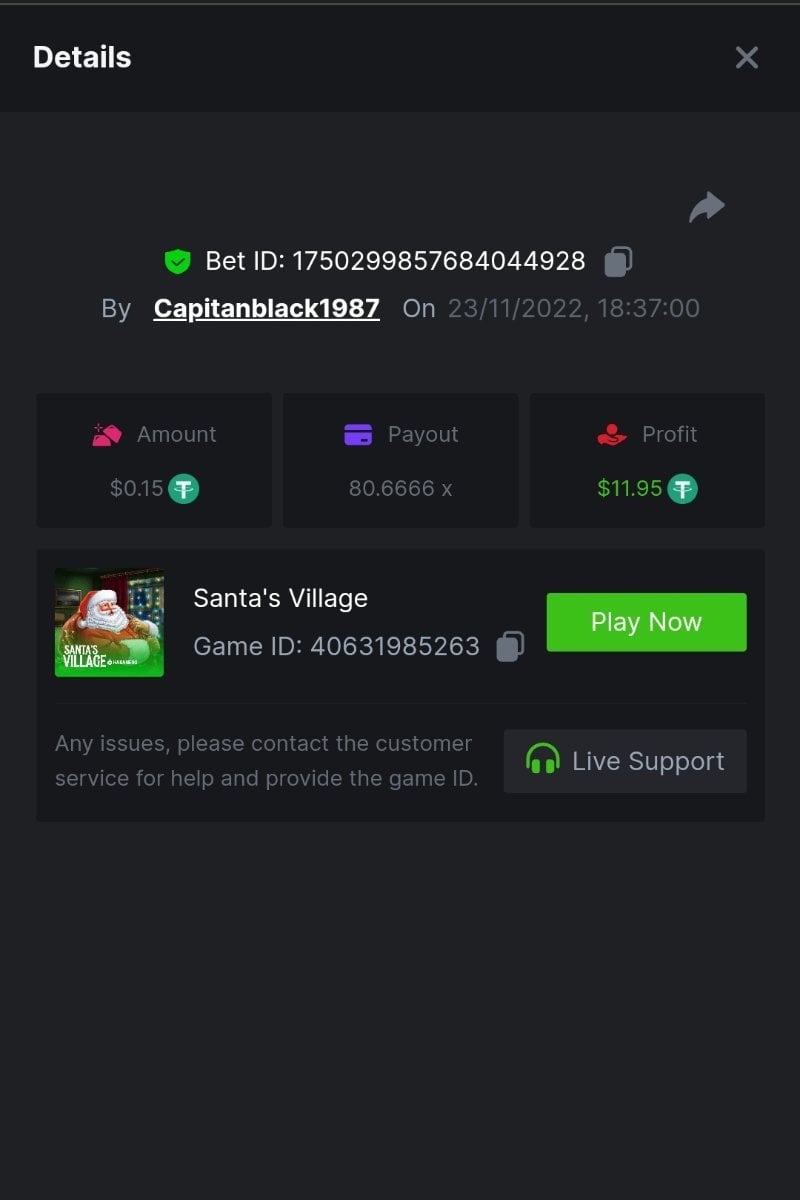
Task: Open Capitanblack1987's profile
Action: tap(266, 308)
